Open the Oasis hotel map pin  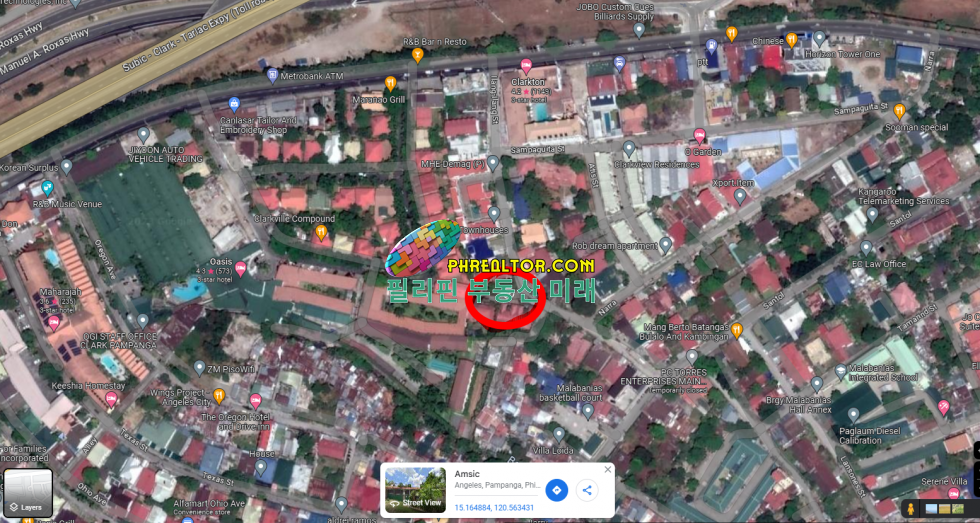click(240, 269)
